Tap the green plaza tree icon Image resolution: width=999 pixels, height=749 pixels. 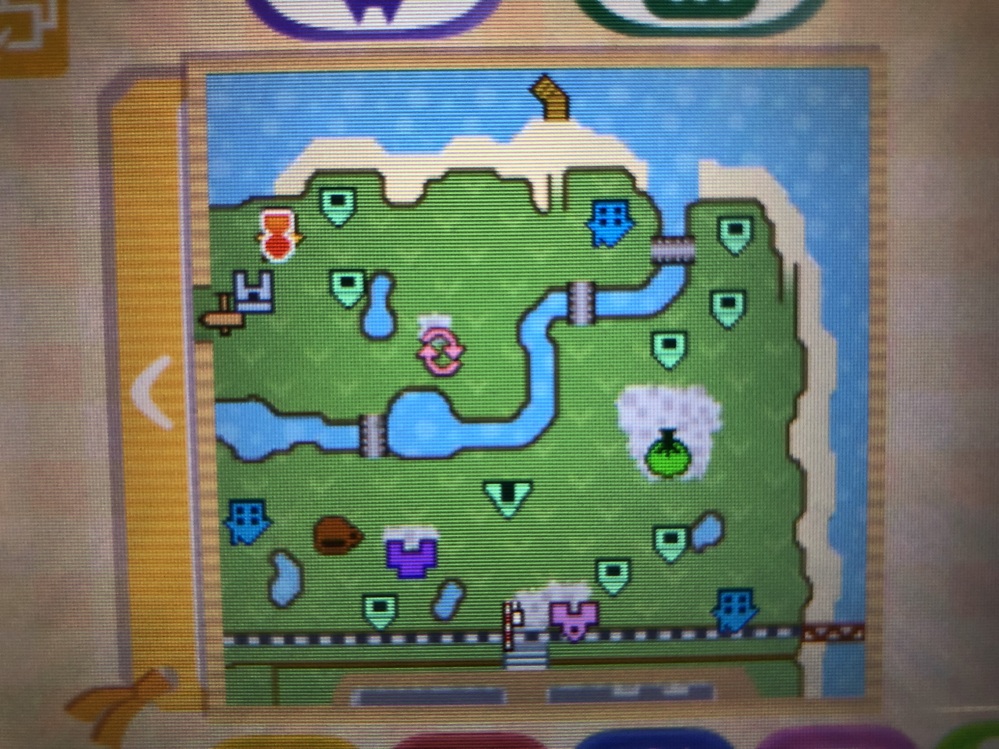(667, 457)
